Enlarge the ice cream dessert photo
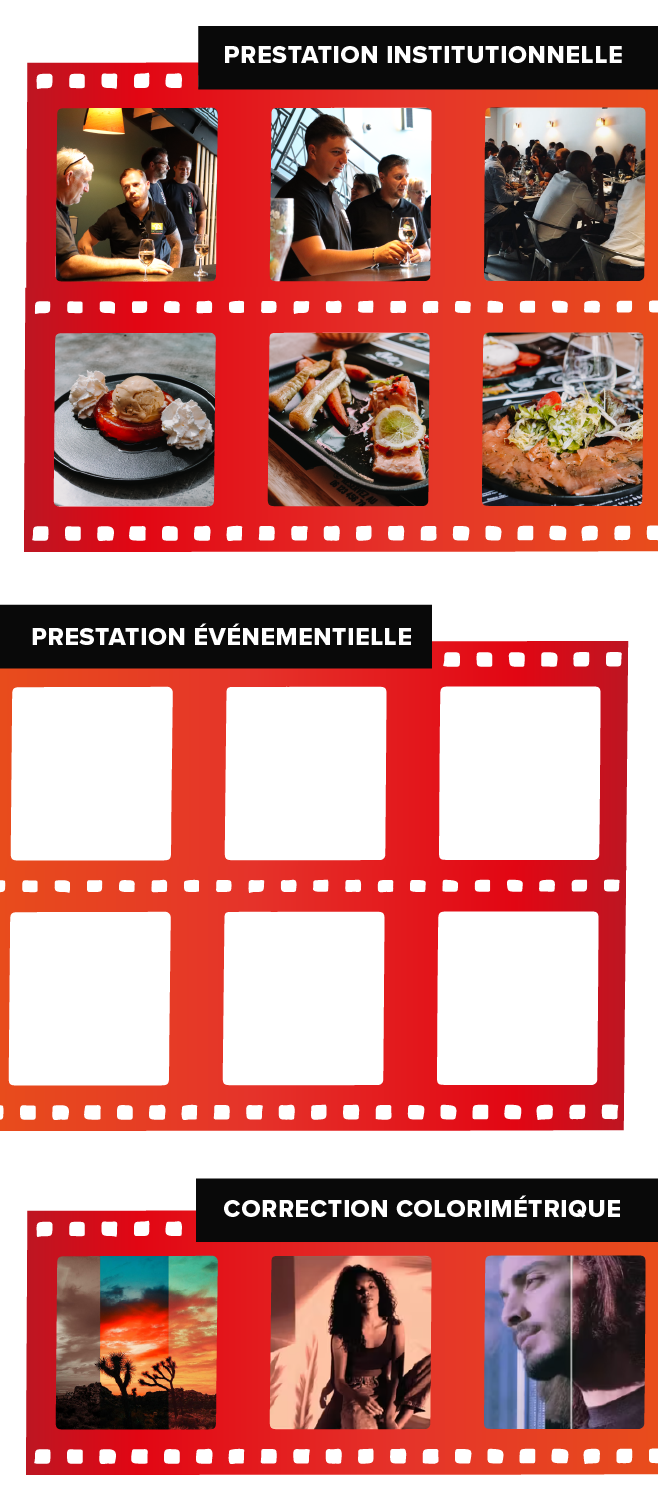 [x=134, y=419]
